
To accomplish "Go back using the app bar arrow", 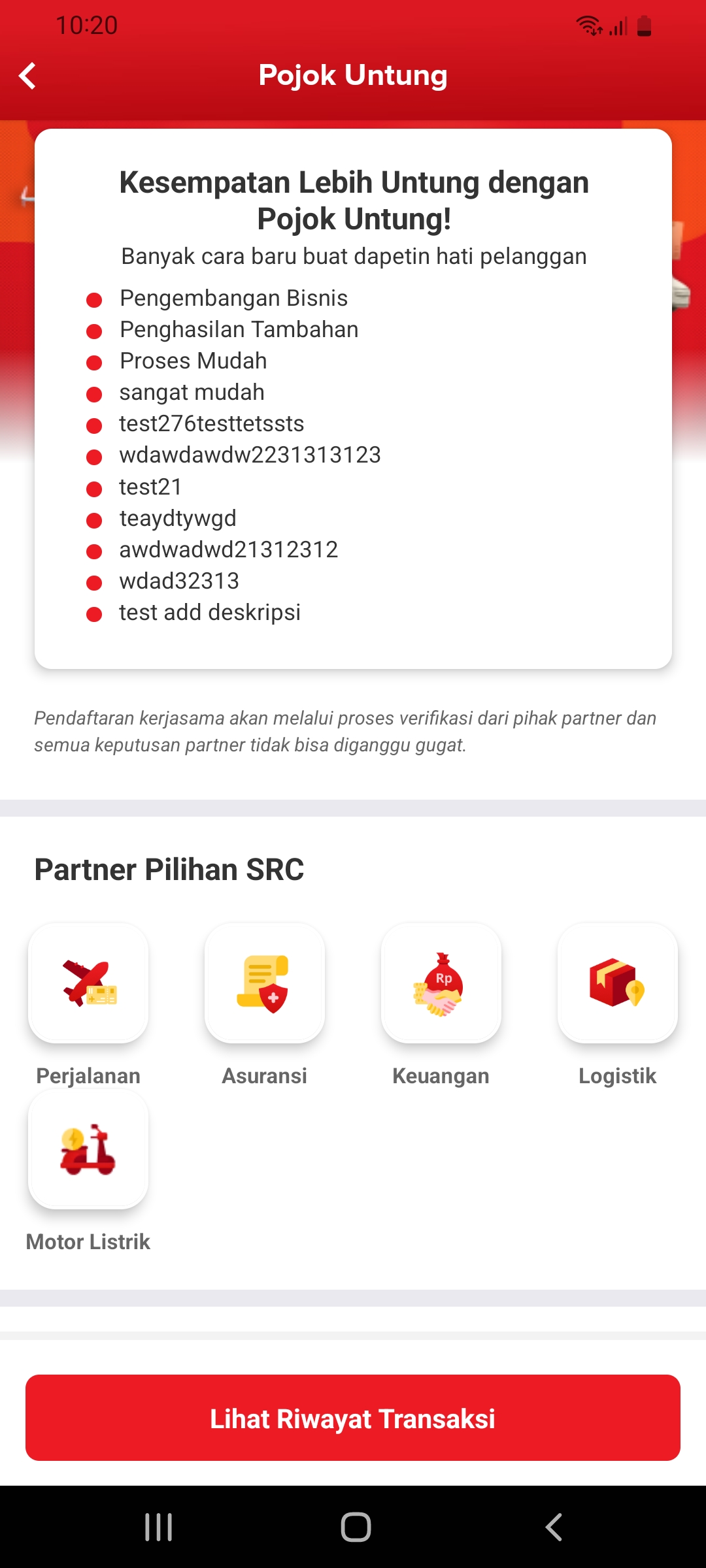I will (x=27, y=76).
